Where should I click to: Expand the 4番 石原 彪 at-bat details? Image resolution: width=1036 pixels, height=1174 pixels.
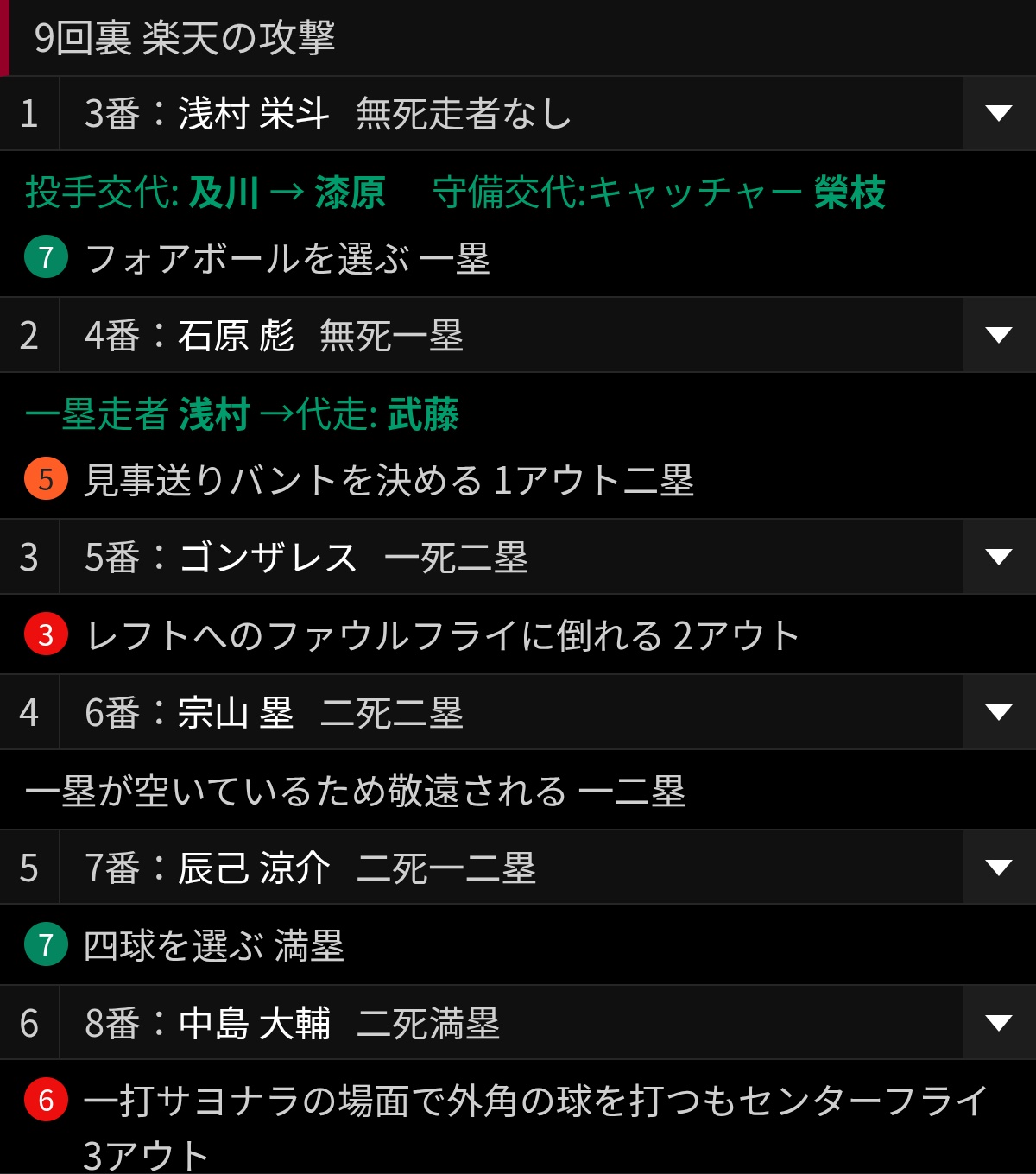coord(999,335)
